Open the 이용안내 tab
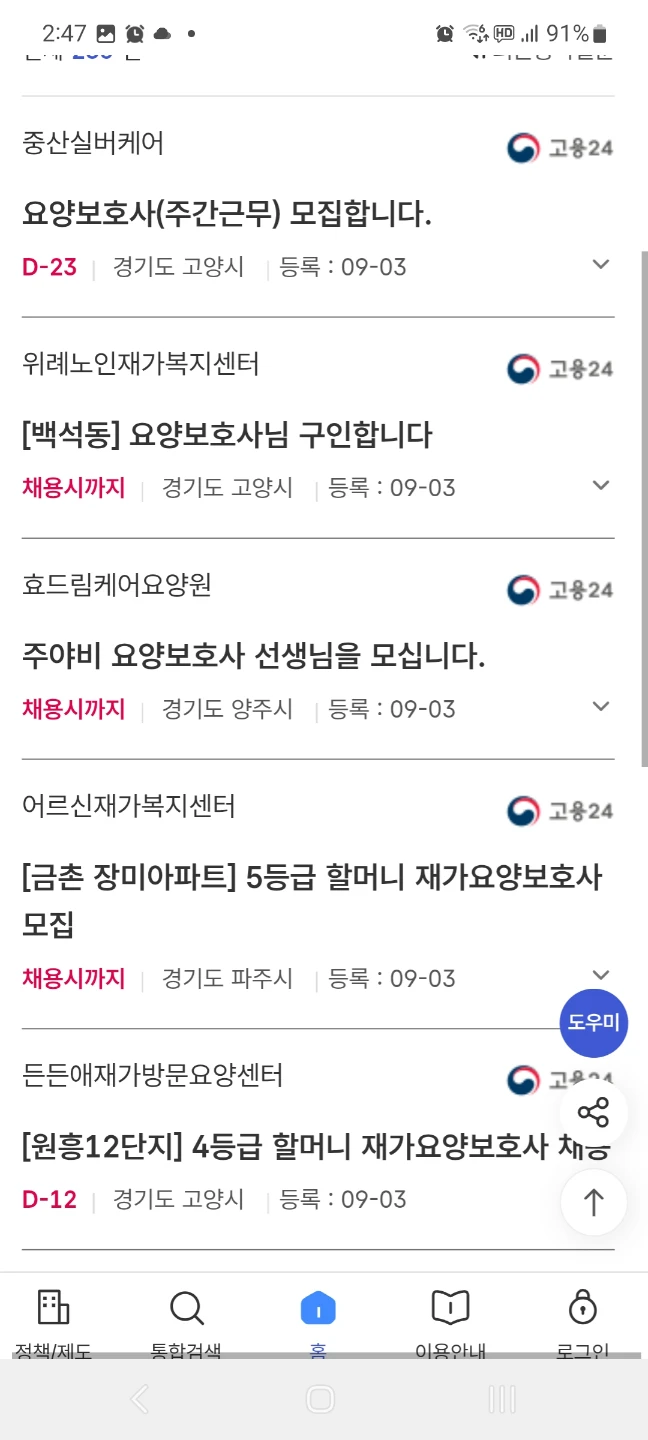648x1440 pixels. coord(450,1322)
